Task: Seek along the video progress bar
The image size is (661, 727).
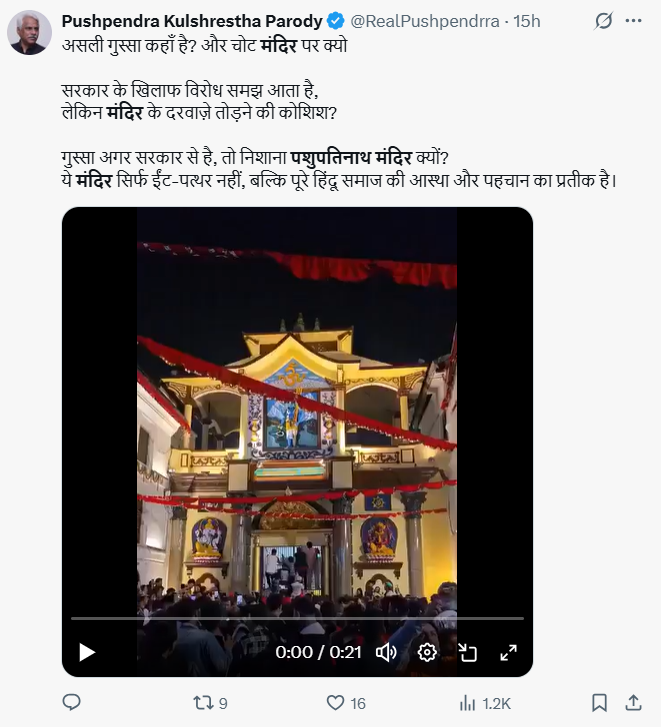Action: (297, 619)
